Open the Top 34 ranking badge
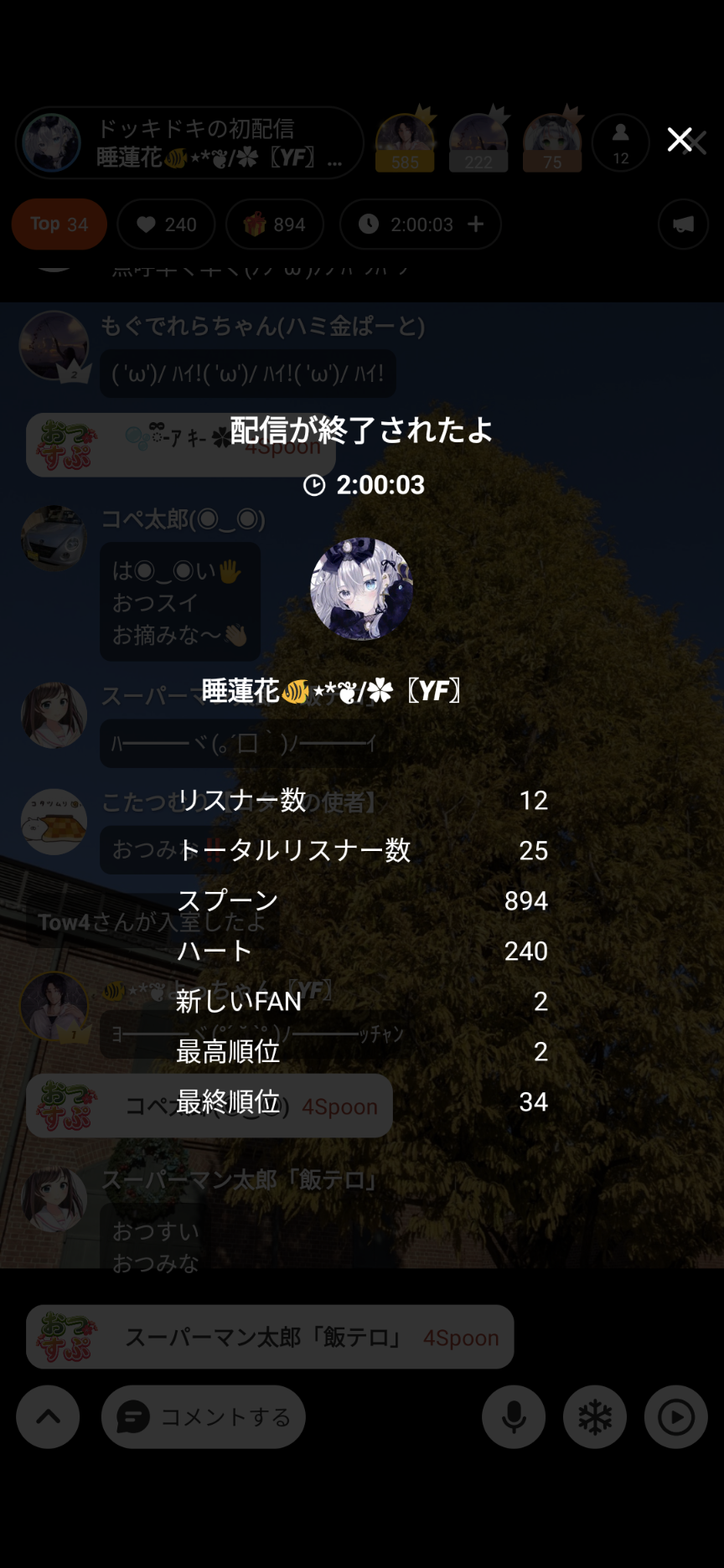The image size is (724, 1568). (x=59, y=224)
